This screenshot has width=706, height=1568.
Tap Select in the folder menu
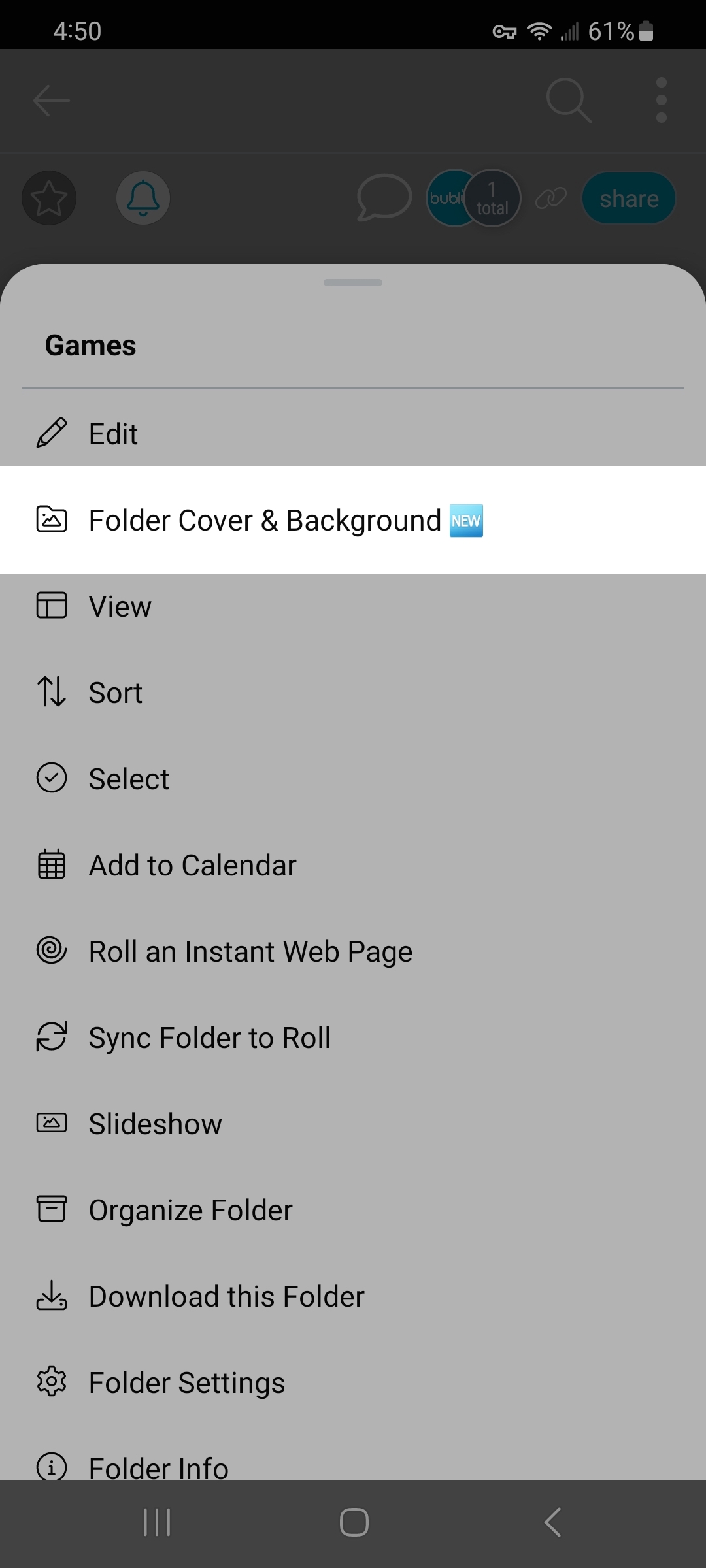point(353,779)
